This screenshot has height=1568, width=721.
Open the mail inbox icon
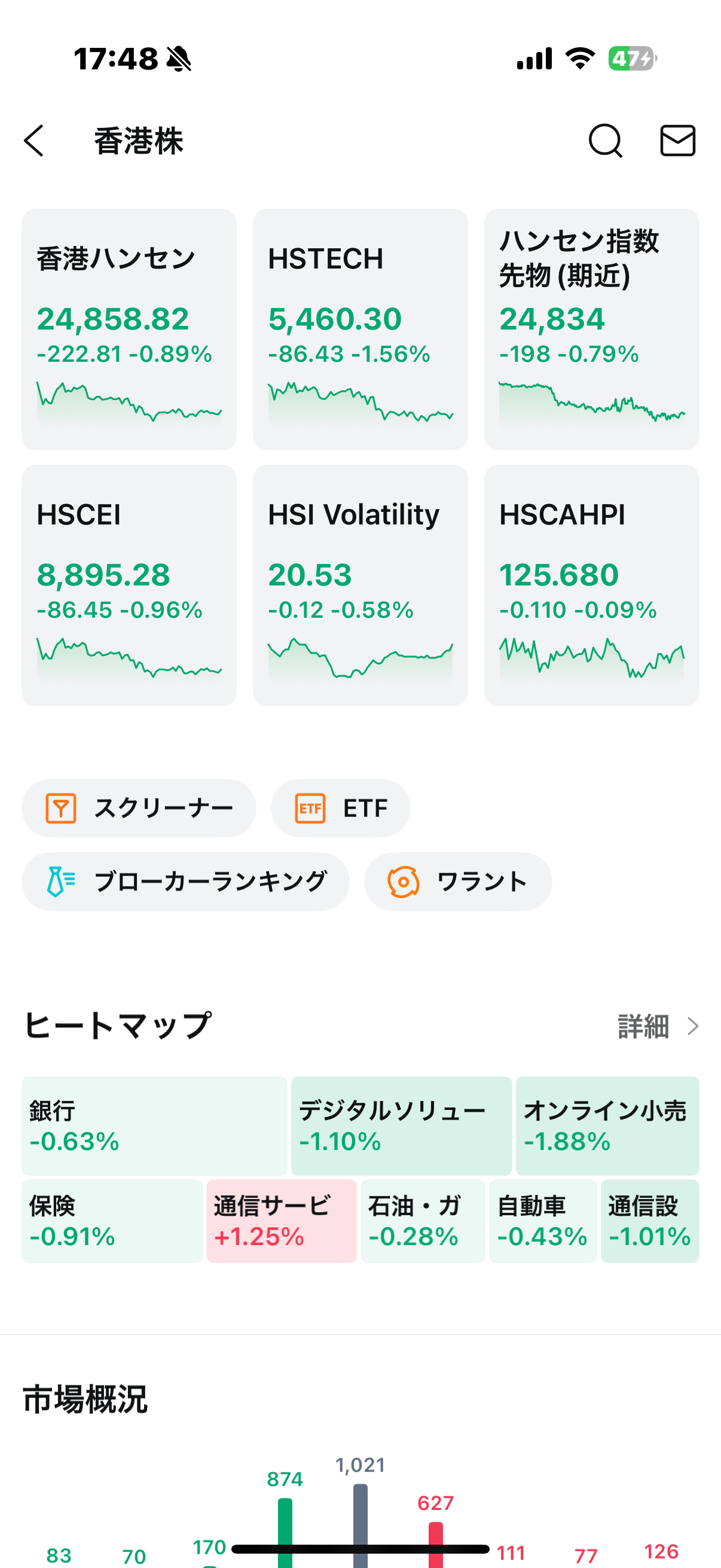click(x=678, y=141)
